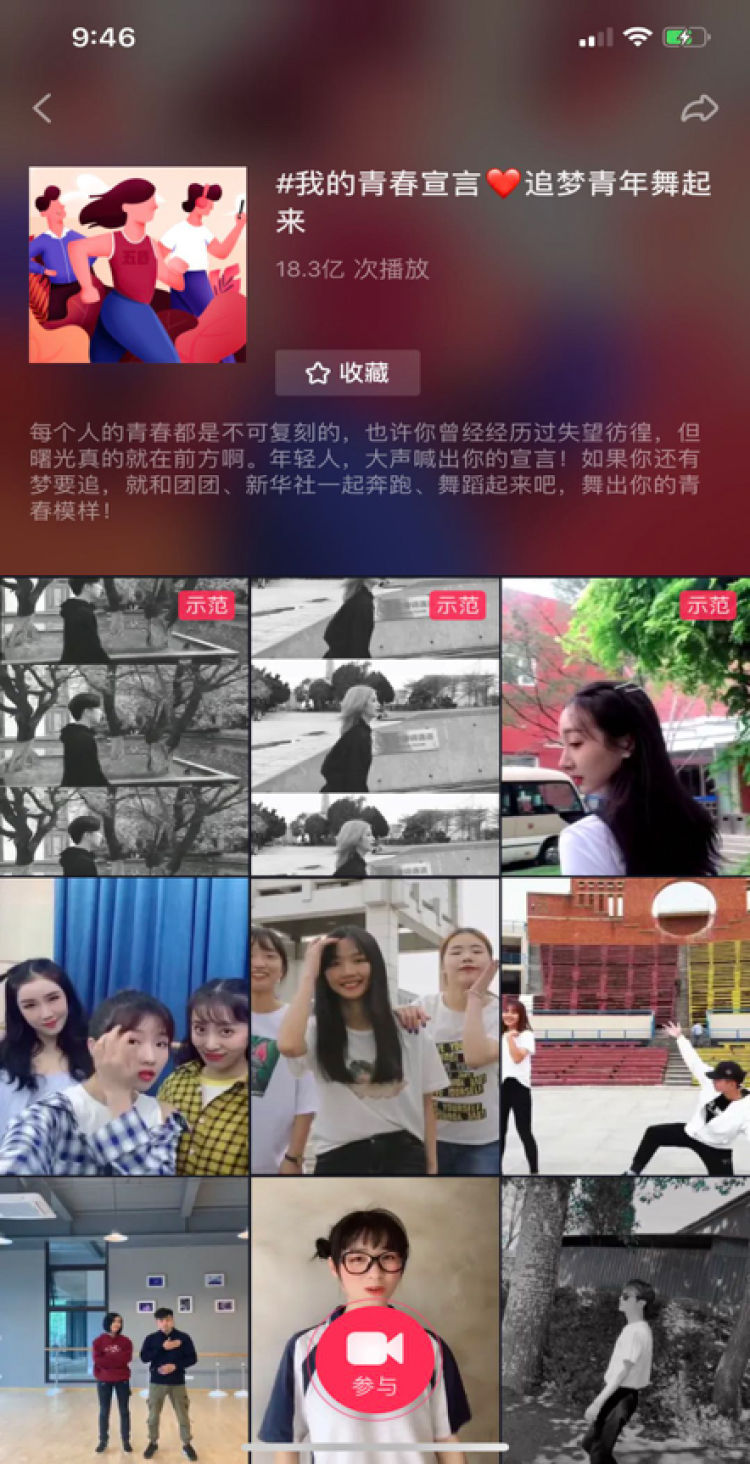Screen dimensions: 750x1464
Task: Open the black-and-white video of boy by tree
Action: 625,1320
